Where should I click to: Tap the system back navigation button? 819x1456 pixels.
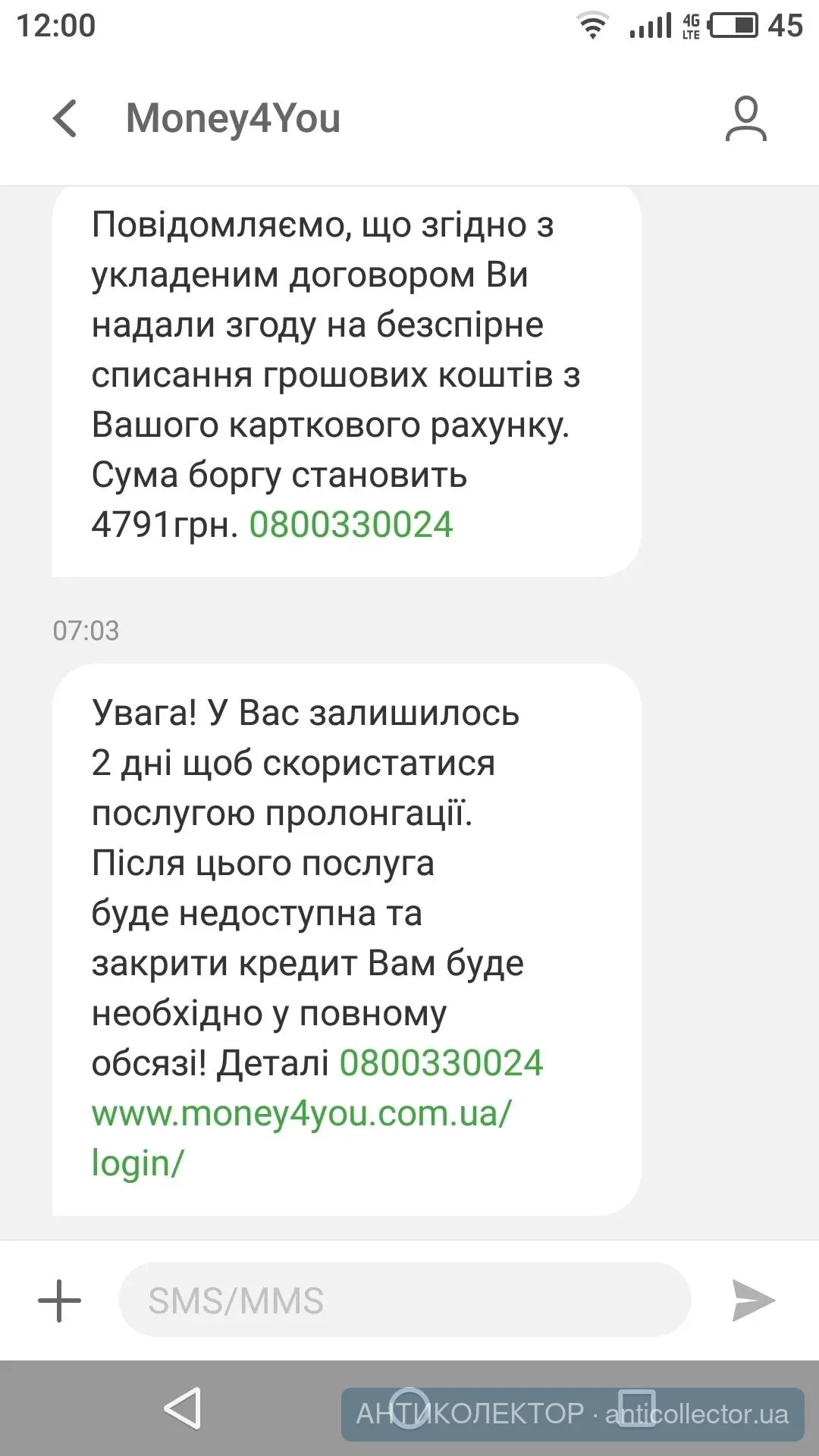183,1409
